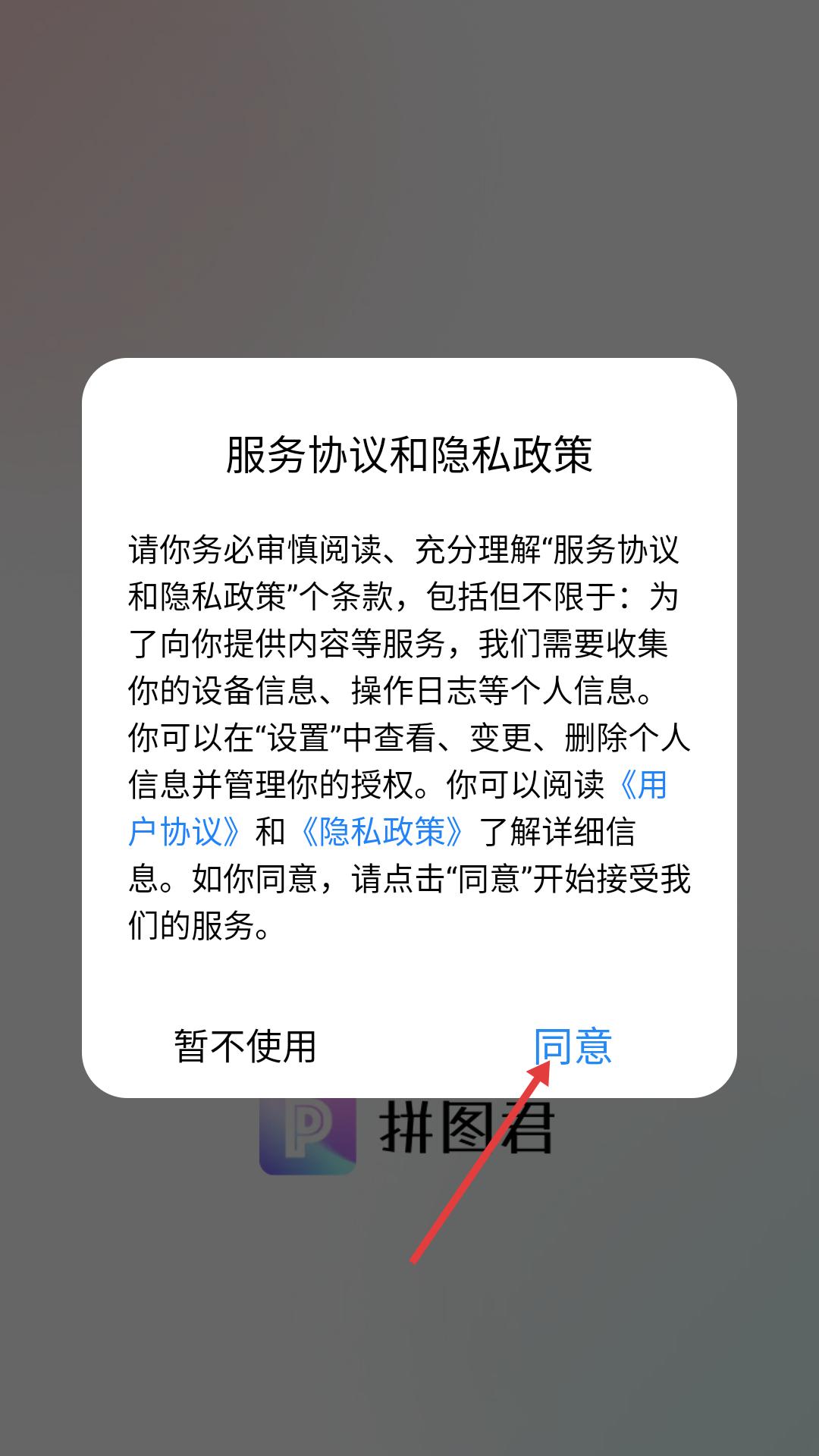Tap 同意 to accept the agreement
Viewport: 819px width, 1456px height.
(573, 1046)
